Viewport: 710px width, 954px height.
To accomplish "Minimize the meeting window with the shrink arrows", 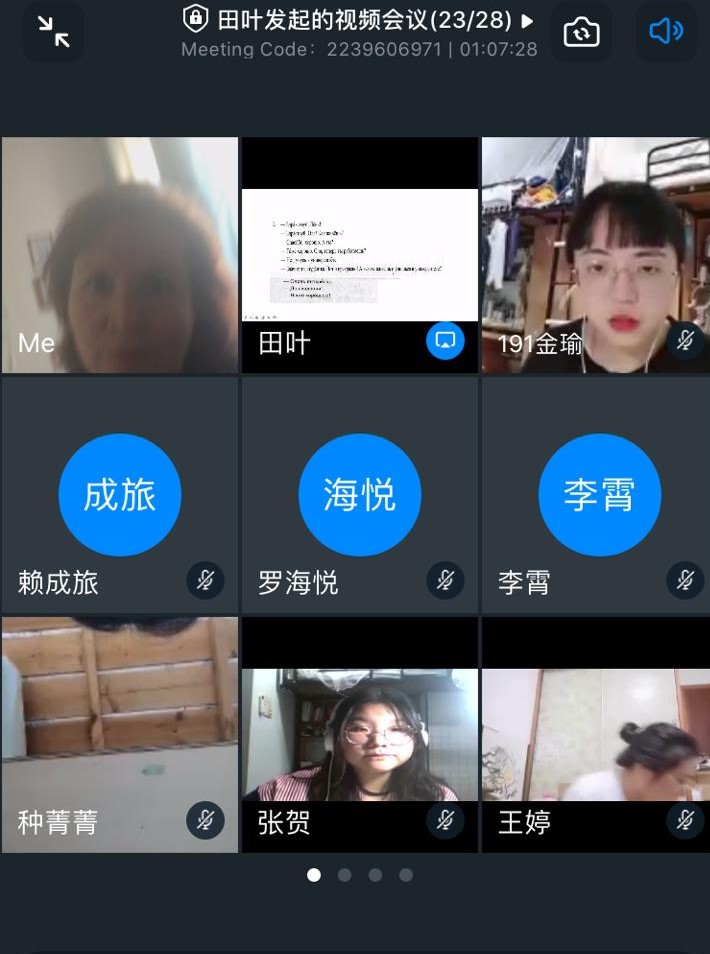I will (x=53, y=32).
